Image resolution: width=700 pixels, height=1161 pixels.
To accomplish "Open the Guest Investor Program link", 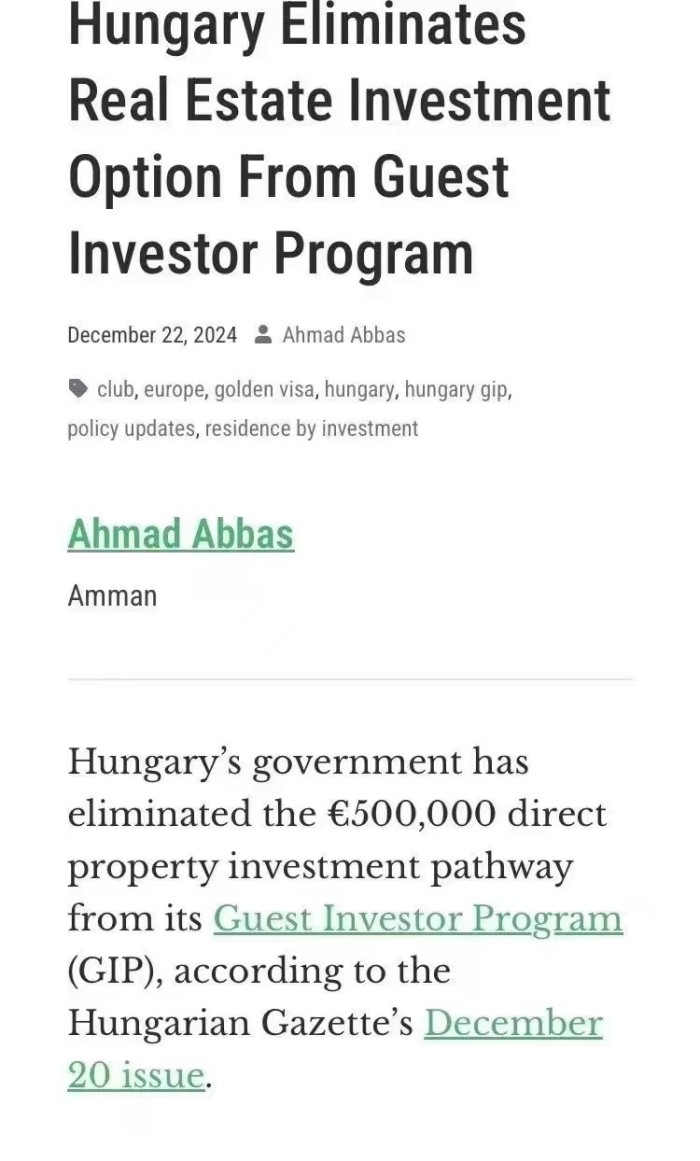I will (x=418, y=918).
